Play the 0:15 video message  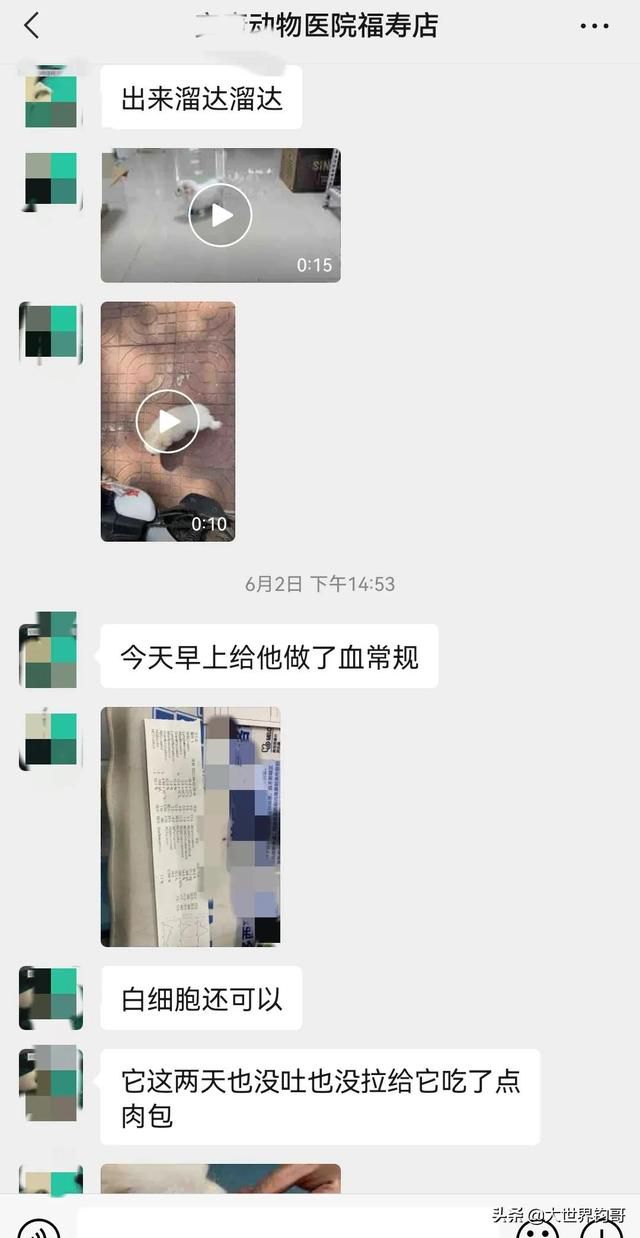(x=220, y=215)
